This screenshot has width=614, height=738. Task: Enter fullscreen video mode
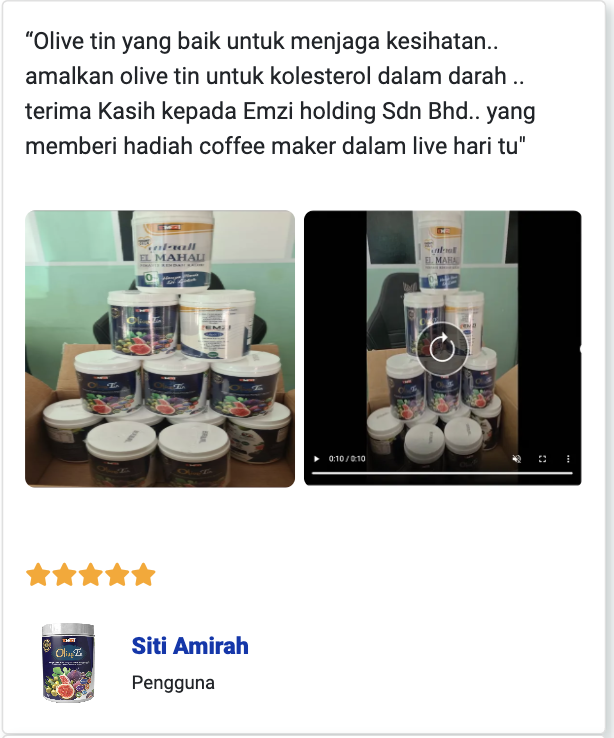[543, 459]
